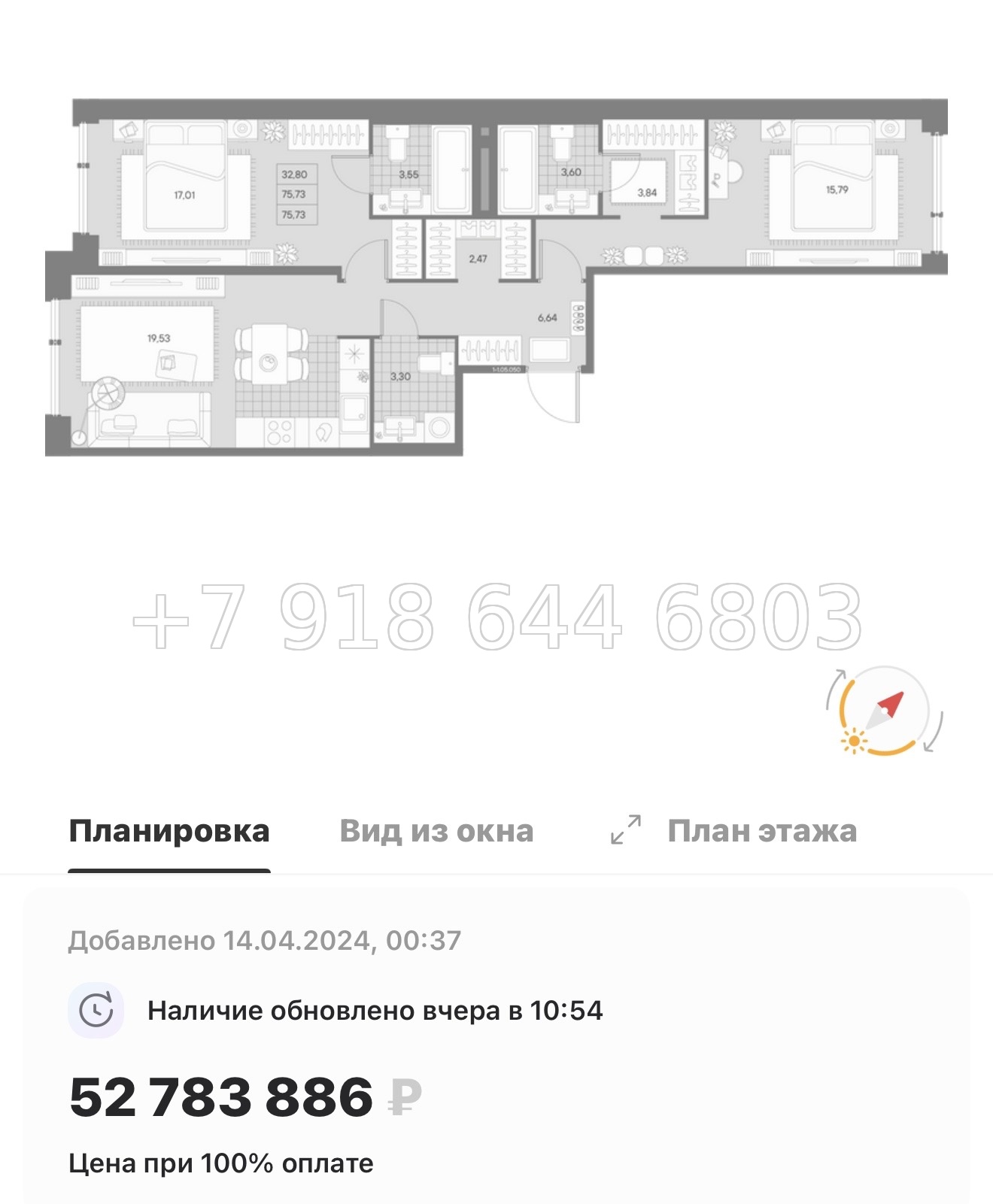Image resolution: width=993 pixels, height=1204 pixels.
Task: Click the fullscreen expand arrows icon
Action: point(624,827)
